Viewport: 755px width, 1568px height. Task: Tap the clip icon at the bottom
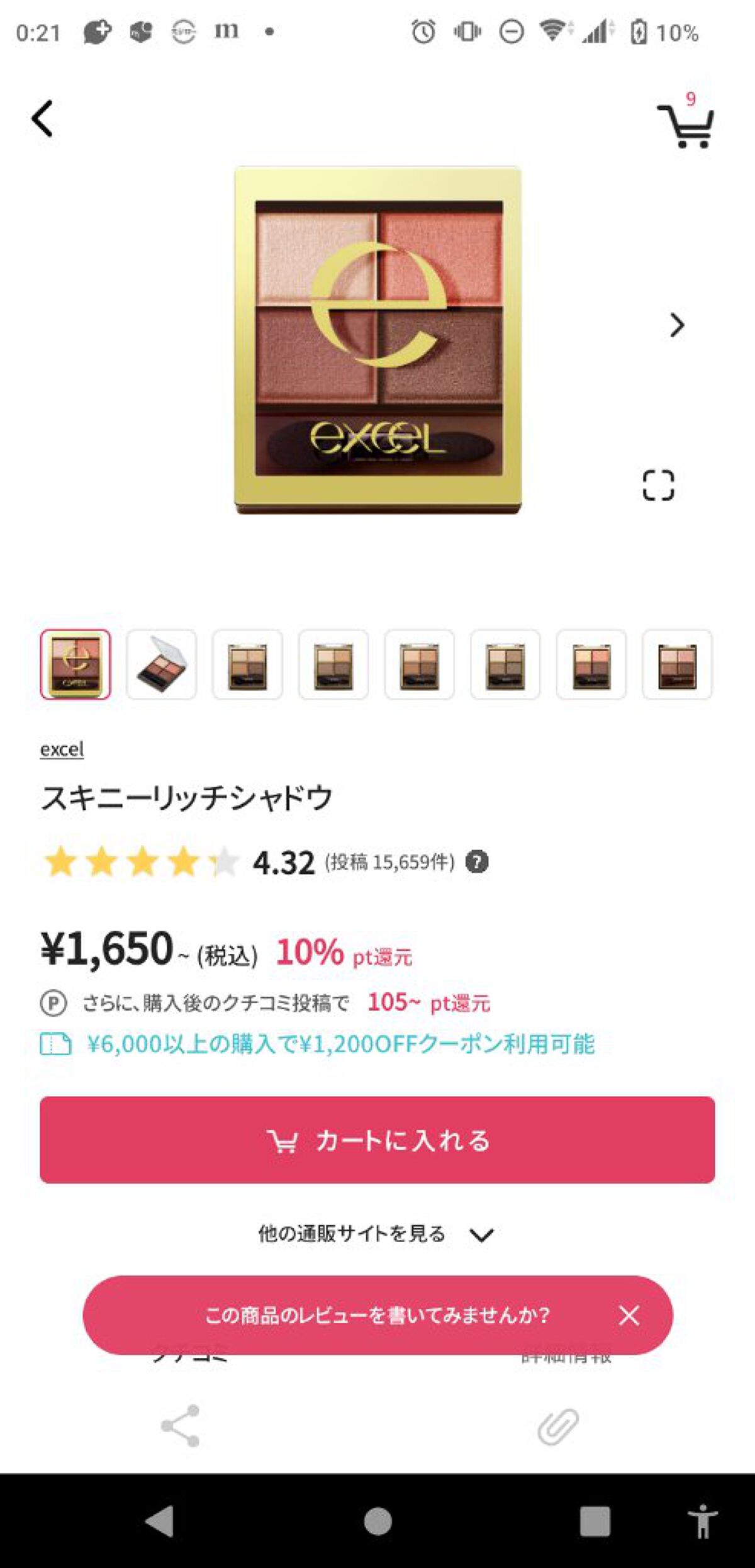tap(558, 1426)
